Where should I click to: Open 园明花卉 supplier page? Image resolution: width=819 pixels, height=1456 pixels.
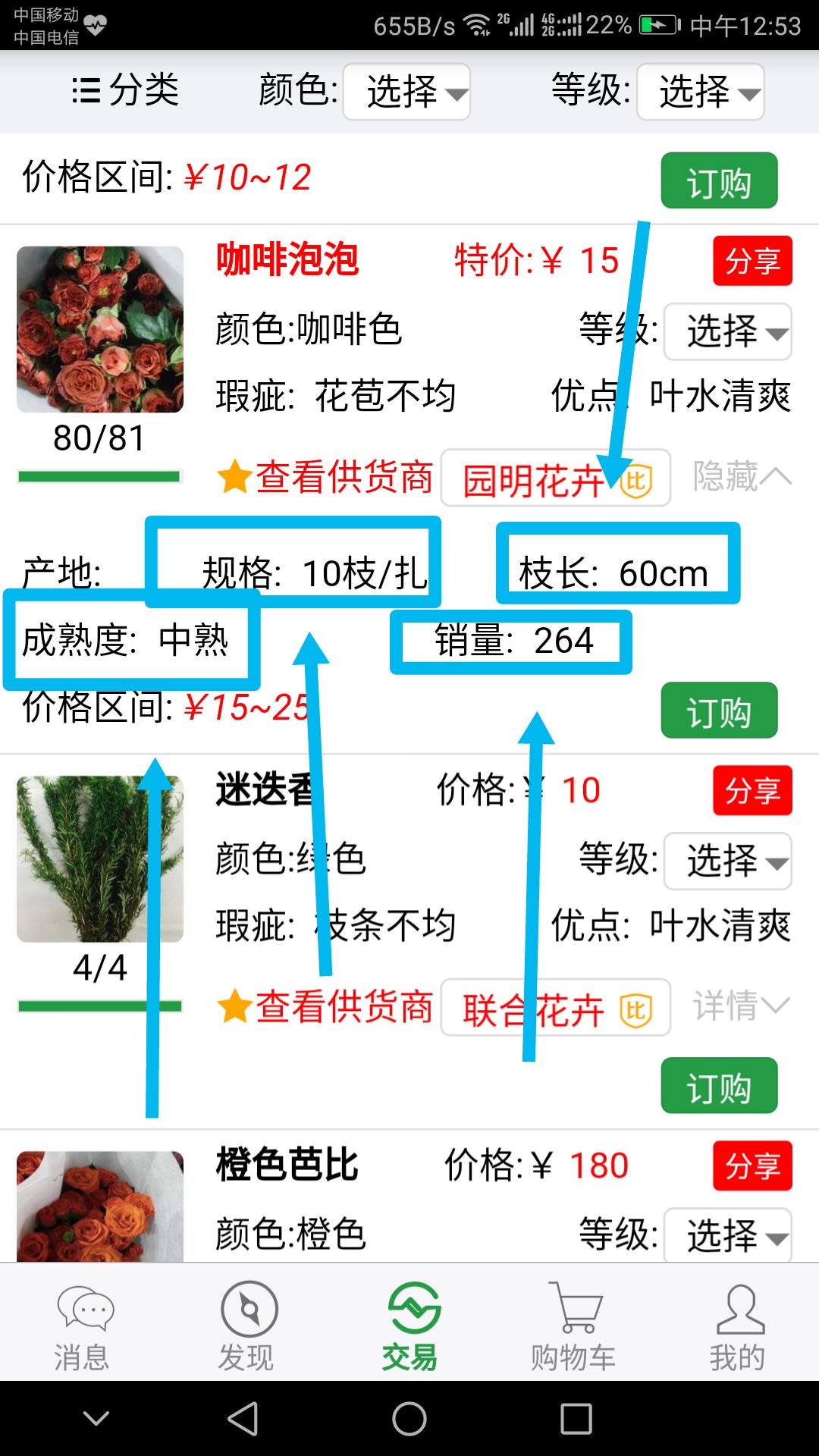(555, 479)
